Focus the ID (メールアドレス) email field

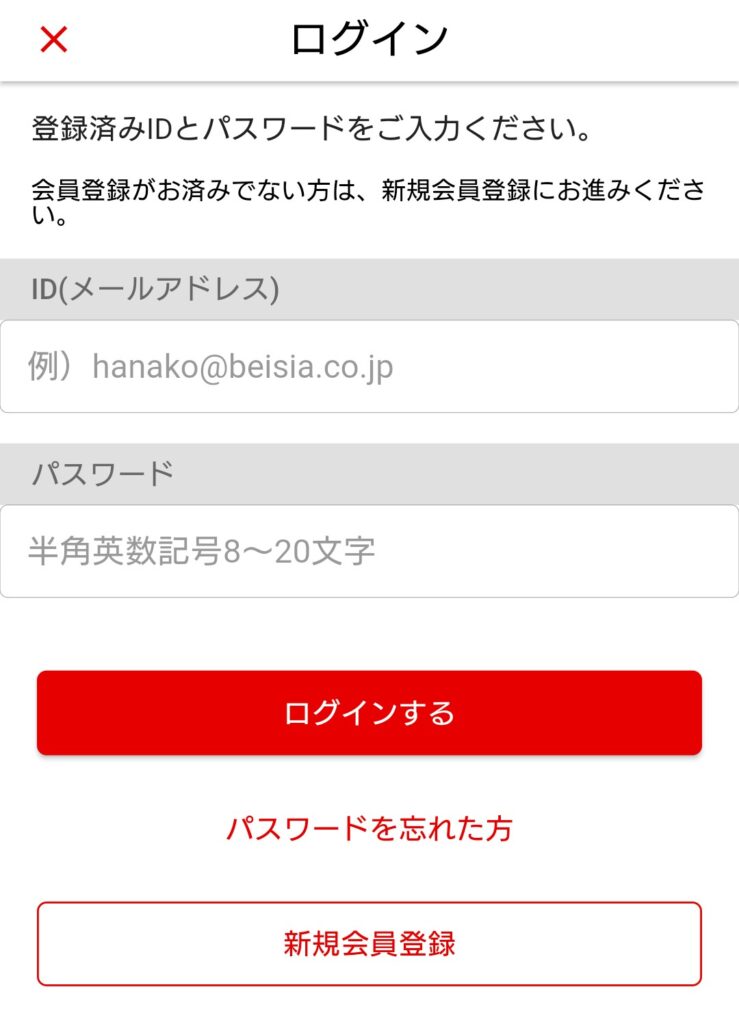(x=369, y=366)
